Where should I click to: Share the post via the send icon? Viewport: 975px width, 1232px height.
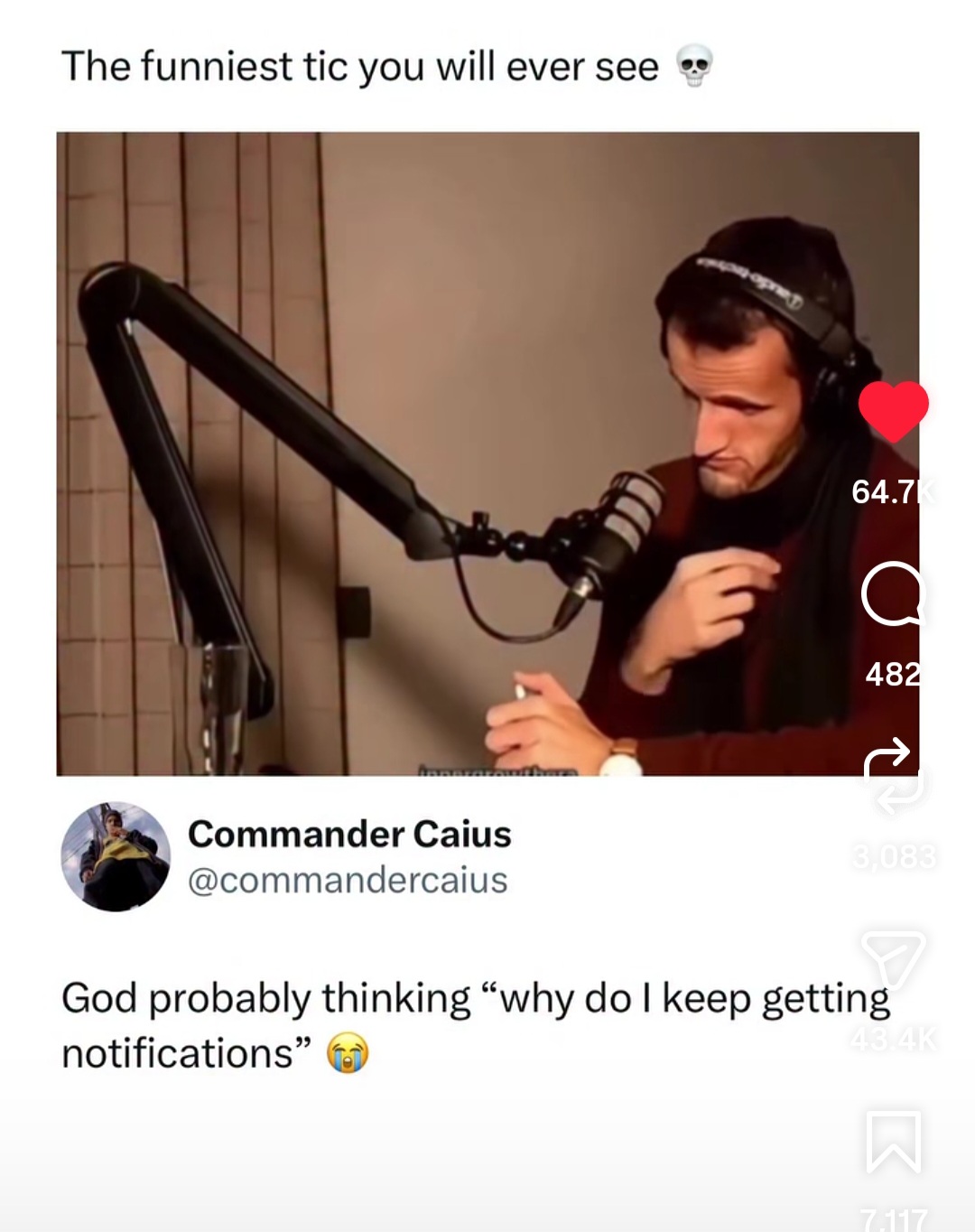893,959
